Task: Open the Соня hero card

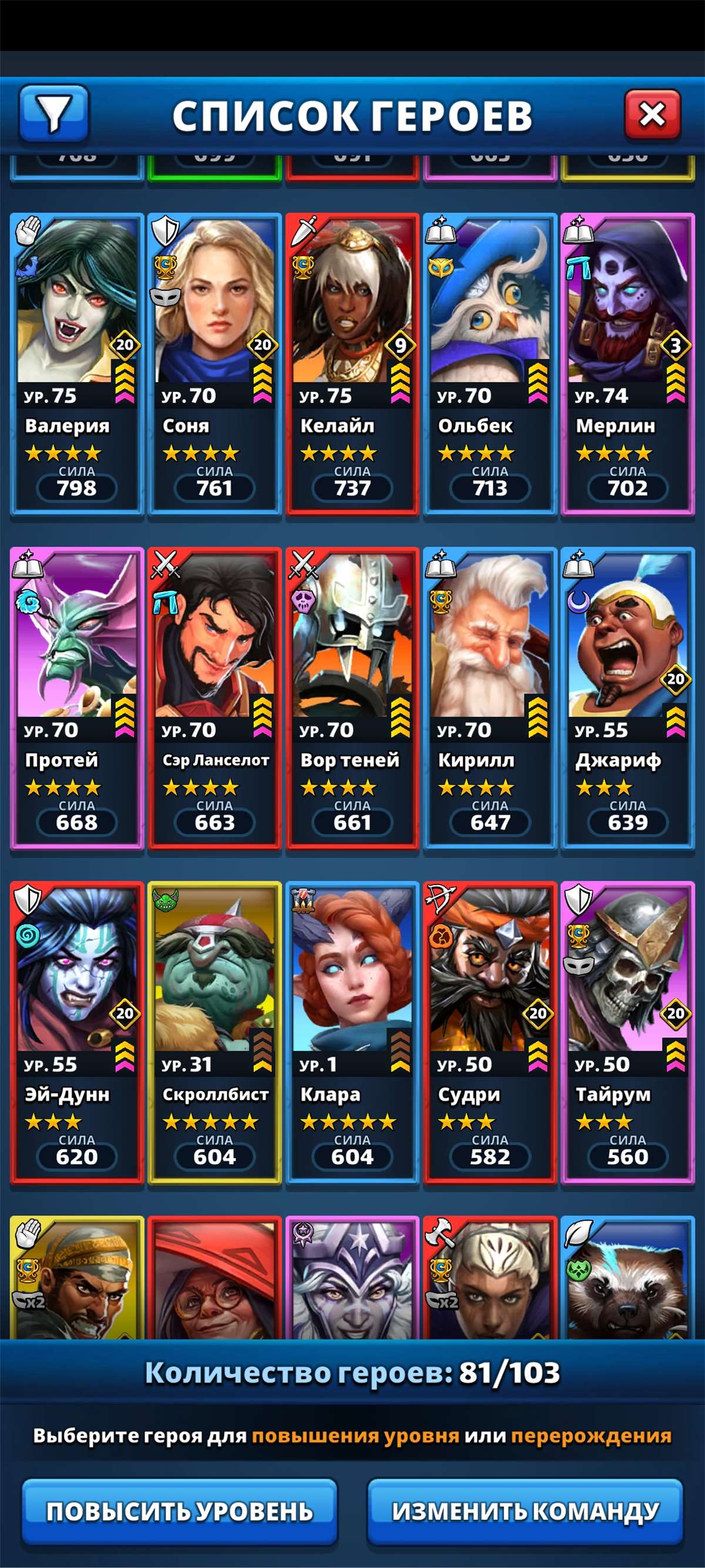Action: (214, 363)
